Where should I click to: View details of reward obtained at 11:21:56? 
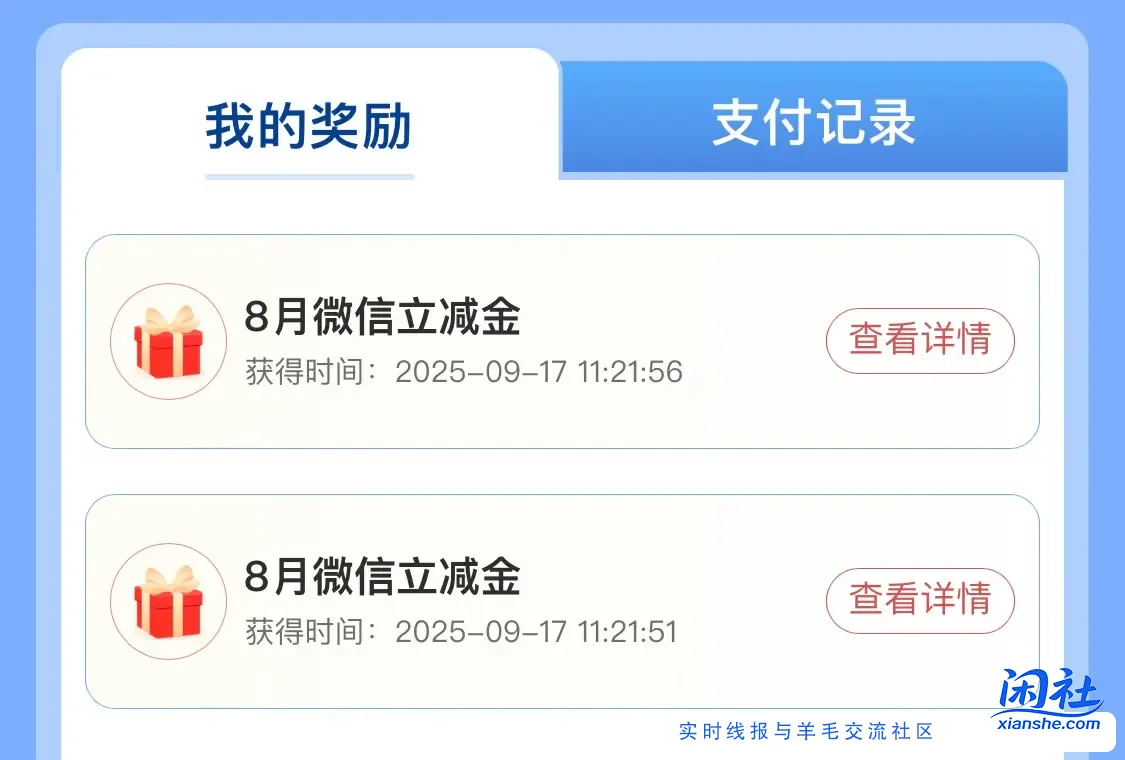point(919,340)
